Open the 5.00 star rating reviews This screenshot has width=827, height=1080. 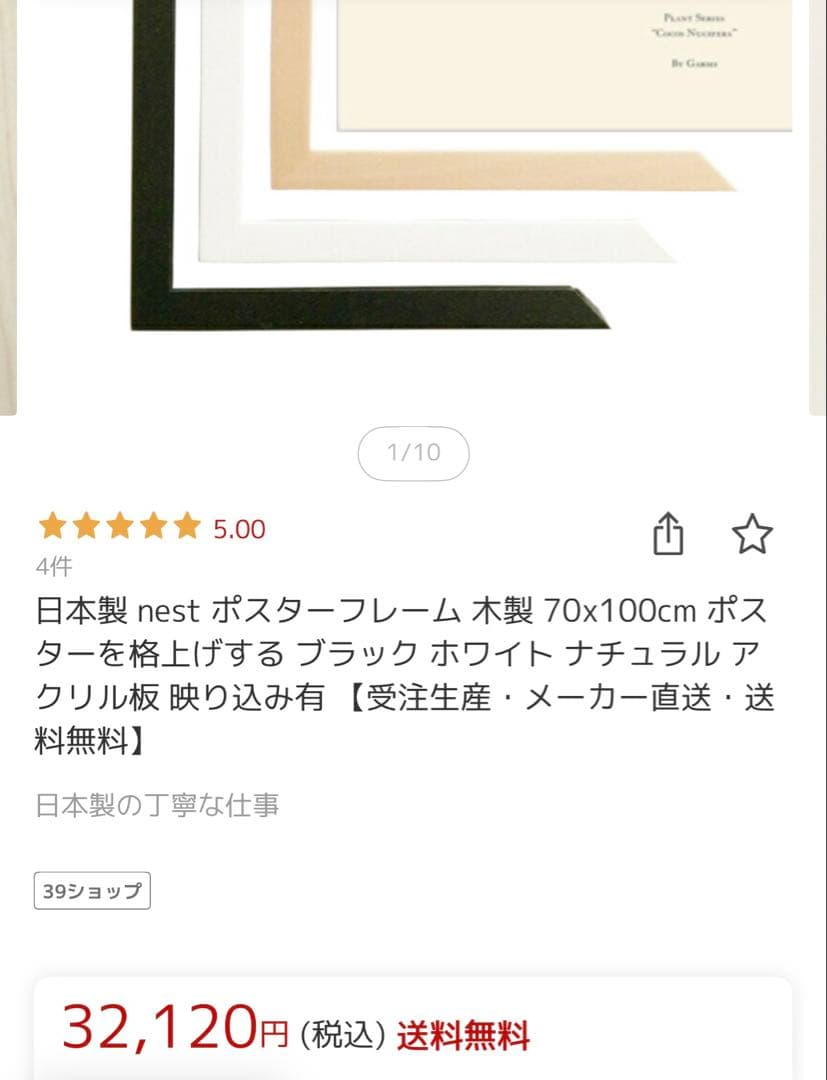[x=150, y=528]
